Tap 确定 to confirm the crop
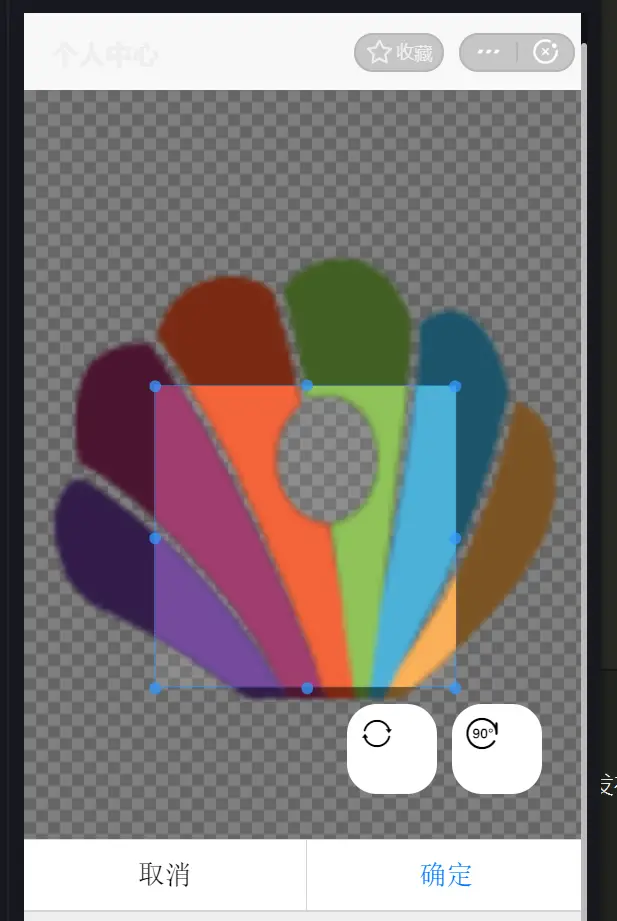 point(446,874)
